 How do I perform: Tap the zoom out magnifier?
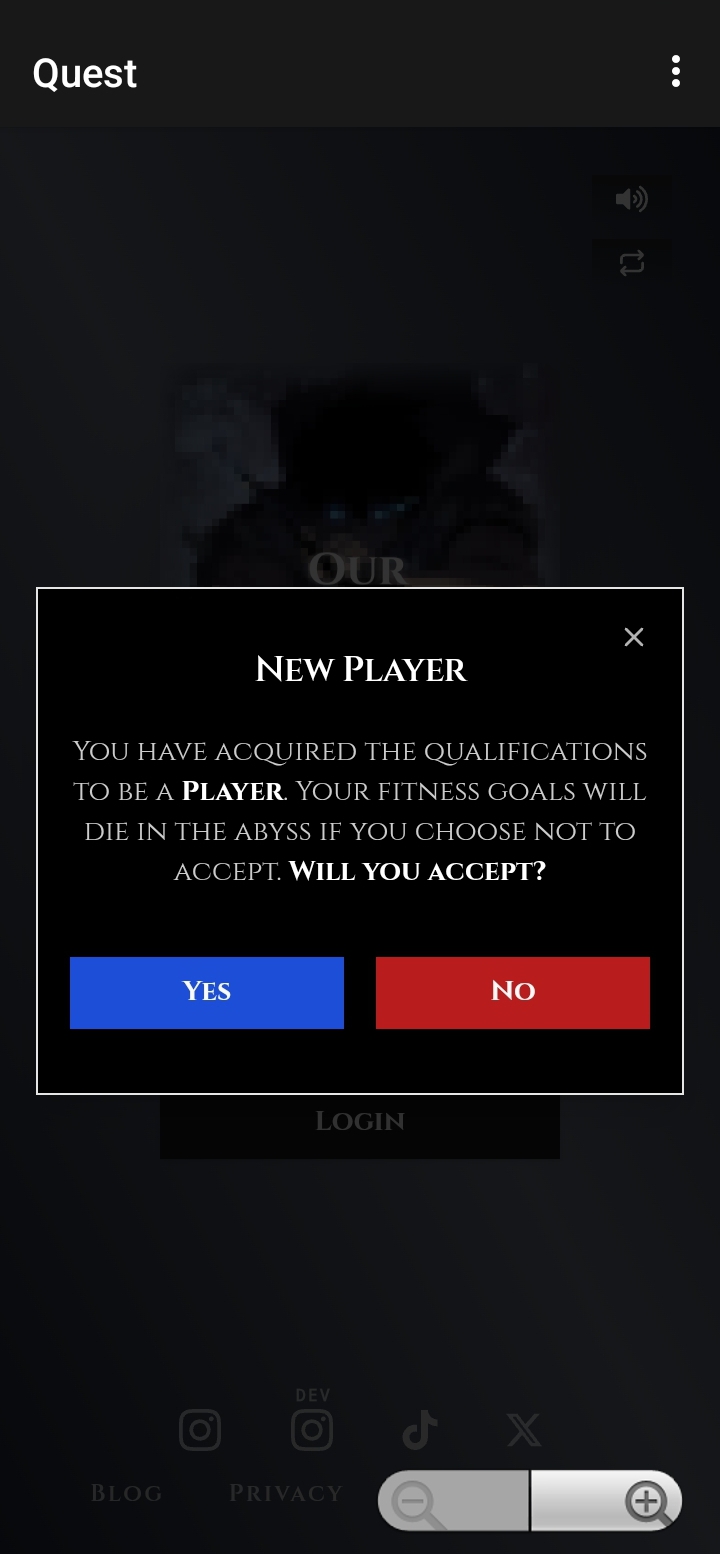[x=418, y=1502]
